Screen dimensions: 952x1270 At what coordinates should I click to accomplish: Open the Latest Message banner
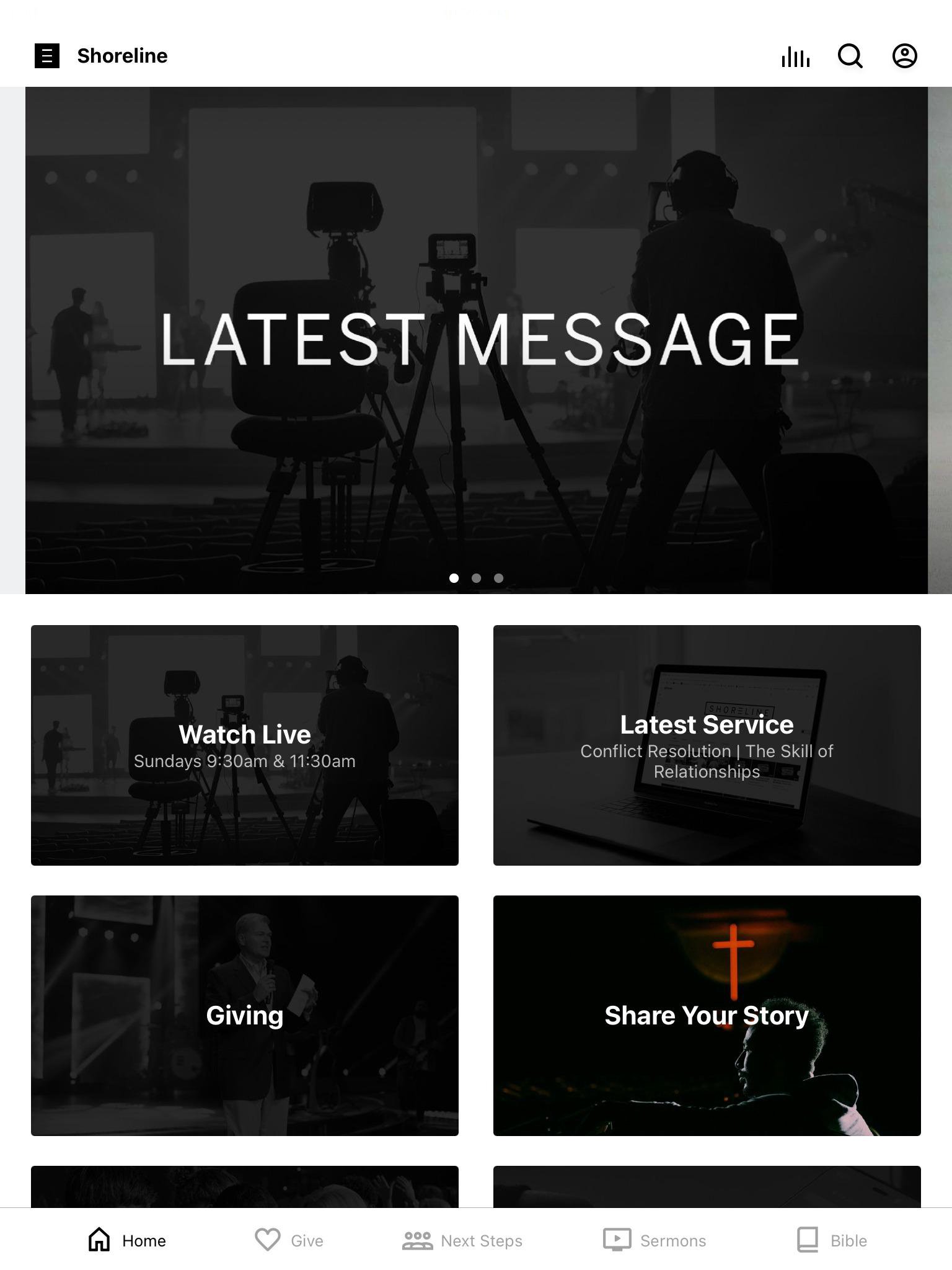(x=476, y=340)
